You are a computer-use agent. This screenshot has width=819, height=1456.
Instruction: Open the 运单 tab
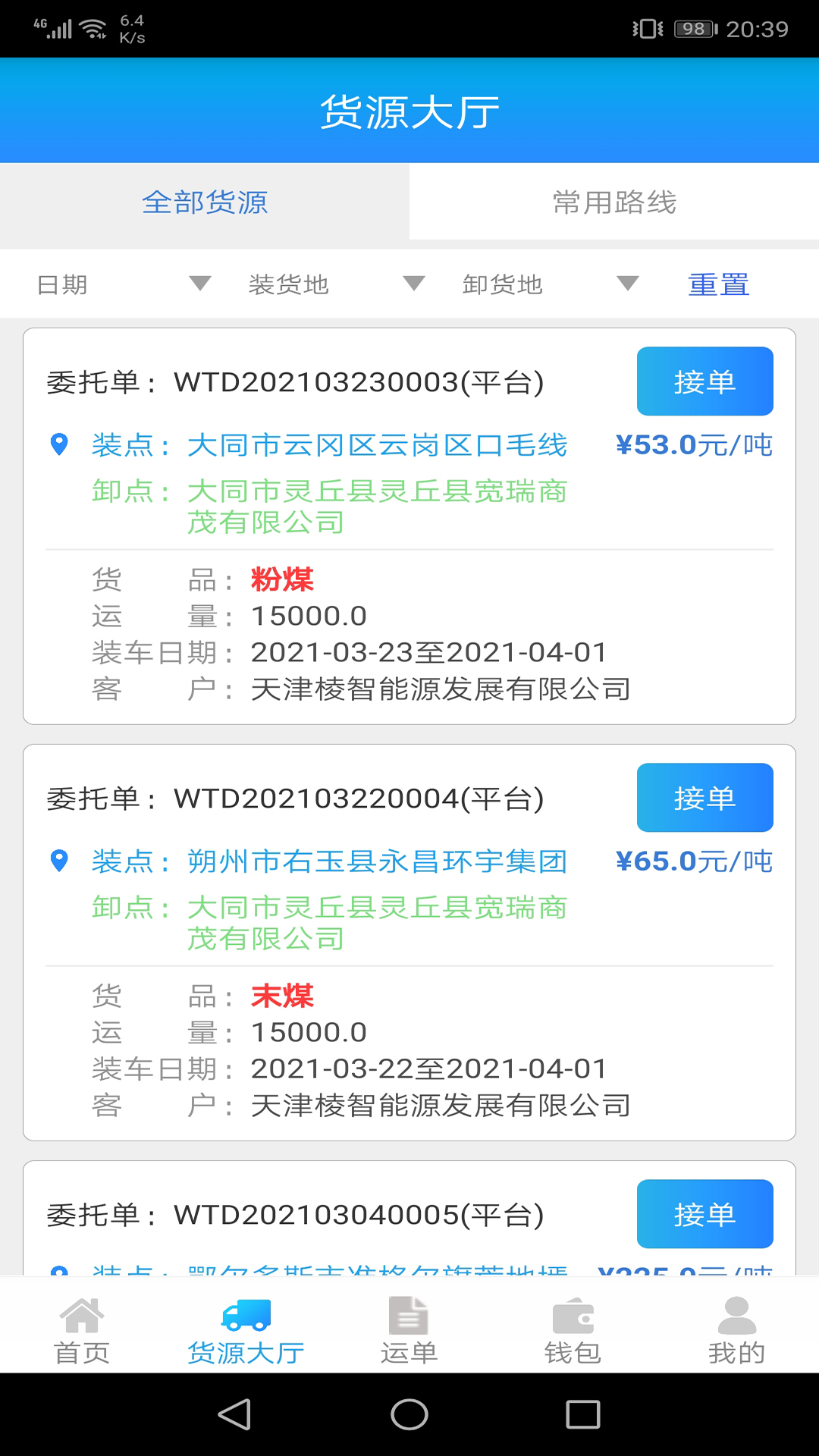tap(409, 1330)
